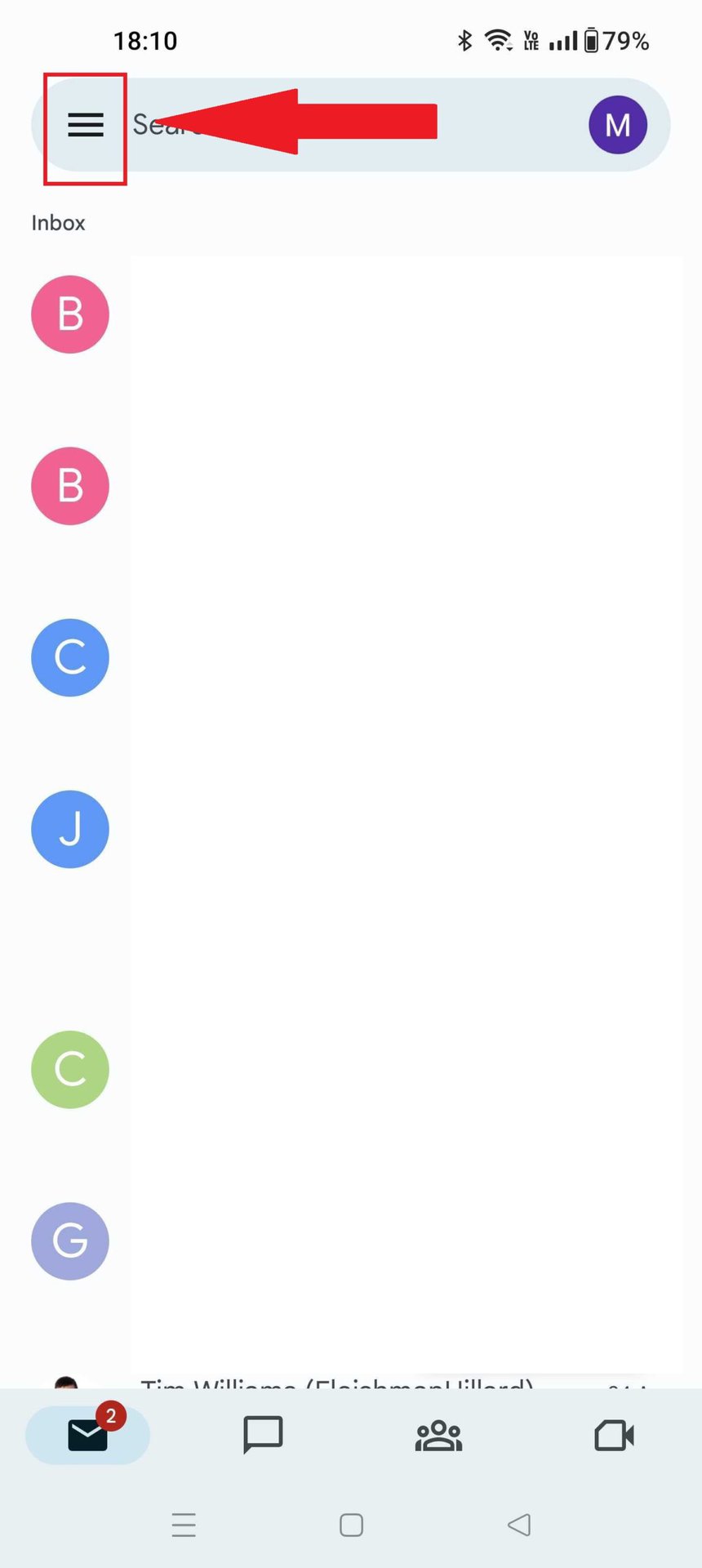Switch to the Mail tab
This screenshot has width=702, height=1568.
click(87, 1435)
